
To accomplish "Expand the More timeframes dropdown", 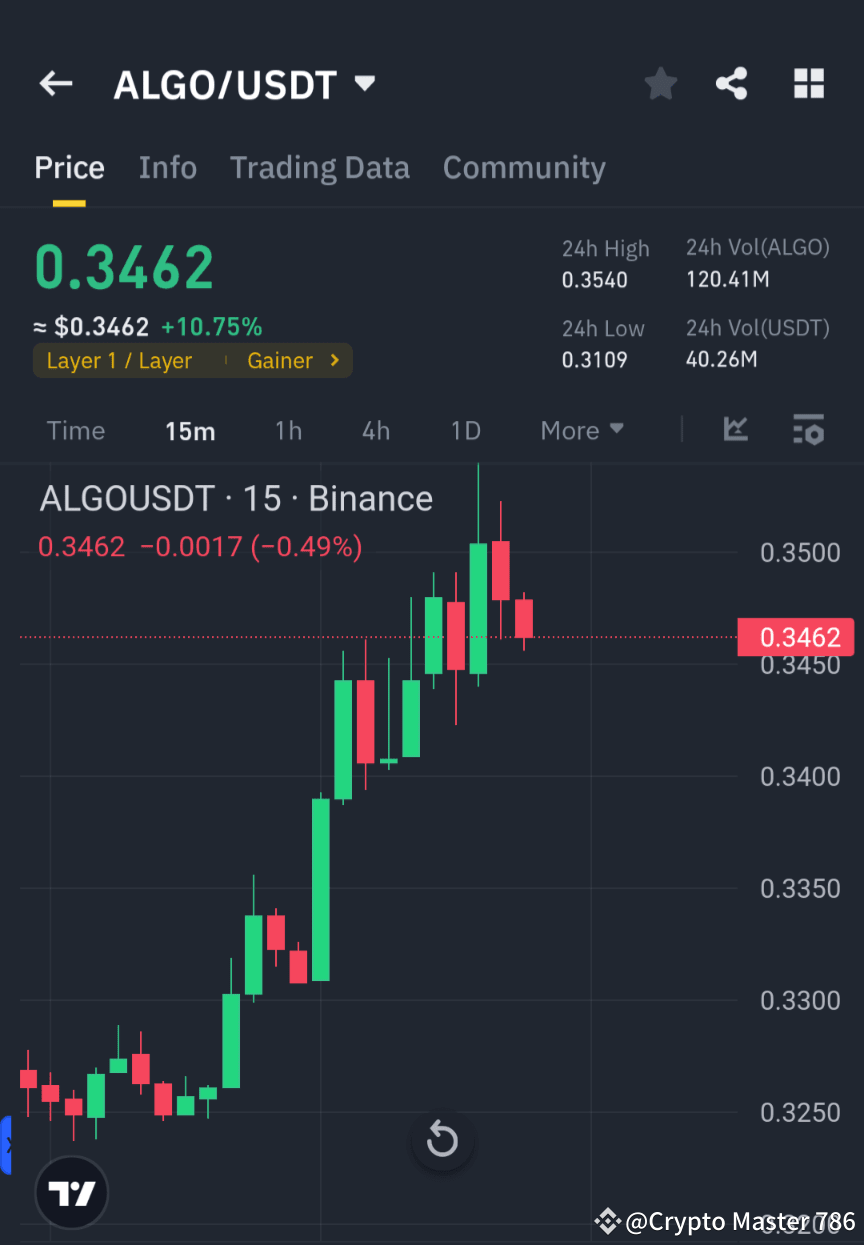I will tap(581, 430).
